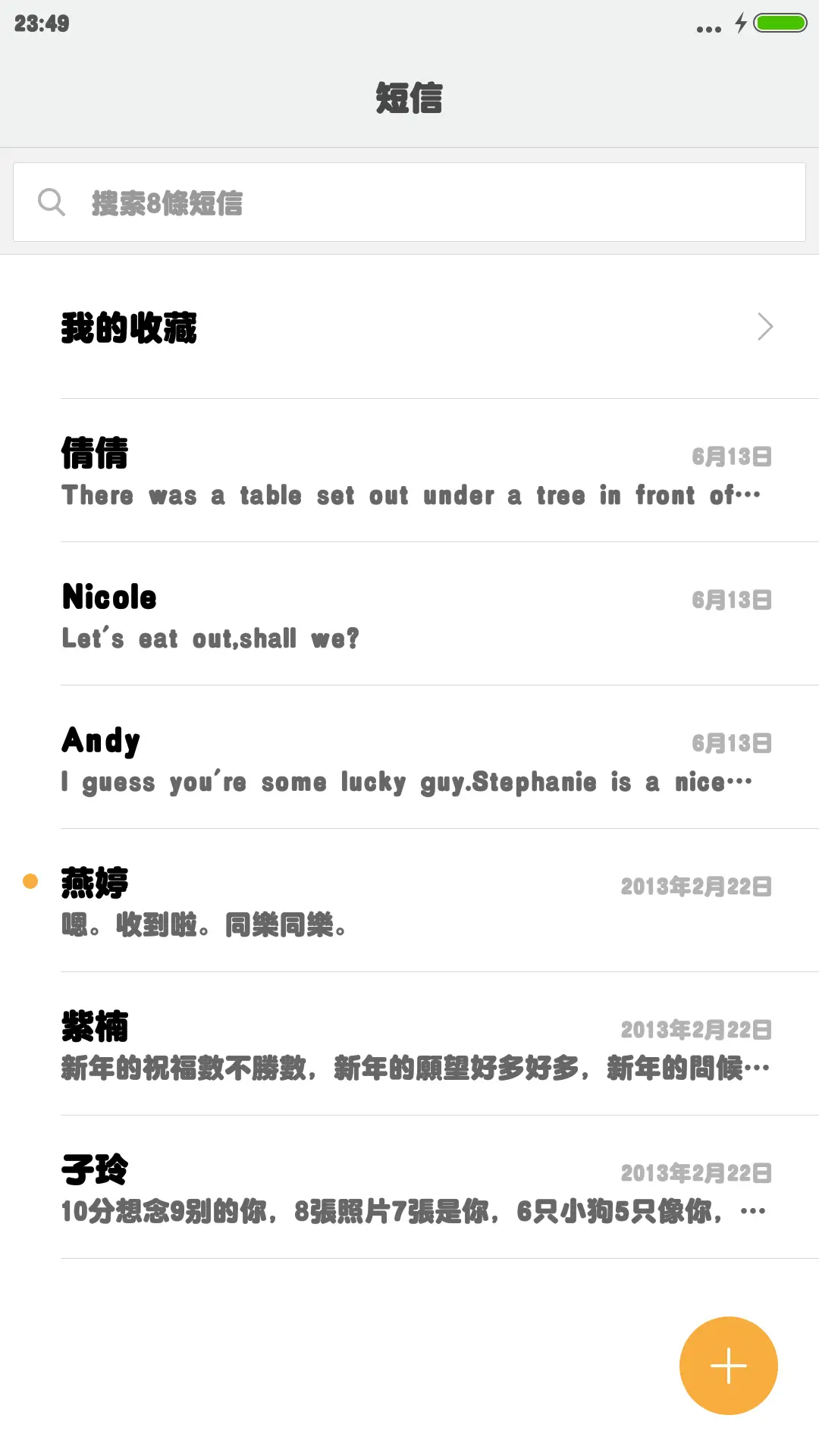Open the thread with 紫楠
Image resolution: width=819 pixels, height=1456 pixels.
pos(409,1045)
